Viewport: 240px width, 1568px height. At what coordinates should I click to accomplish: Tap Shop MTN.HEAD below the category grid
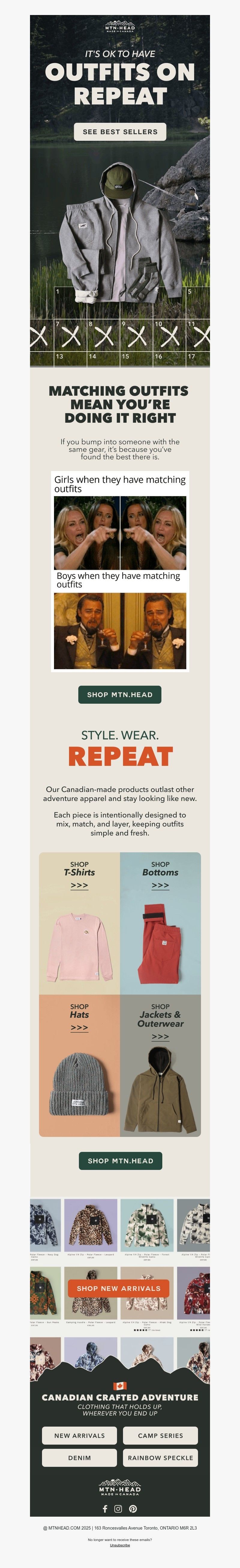120,1161
